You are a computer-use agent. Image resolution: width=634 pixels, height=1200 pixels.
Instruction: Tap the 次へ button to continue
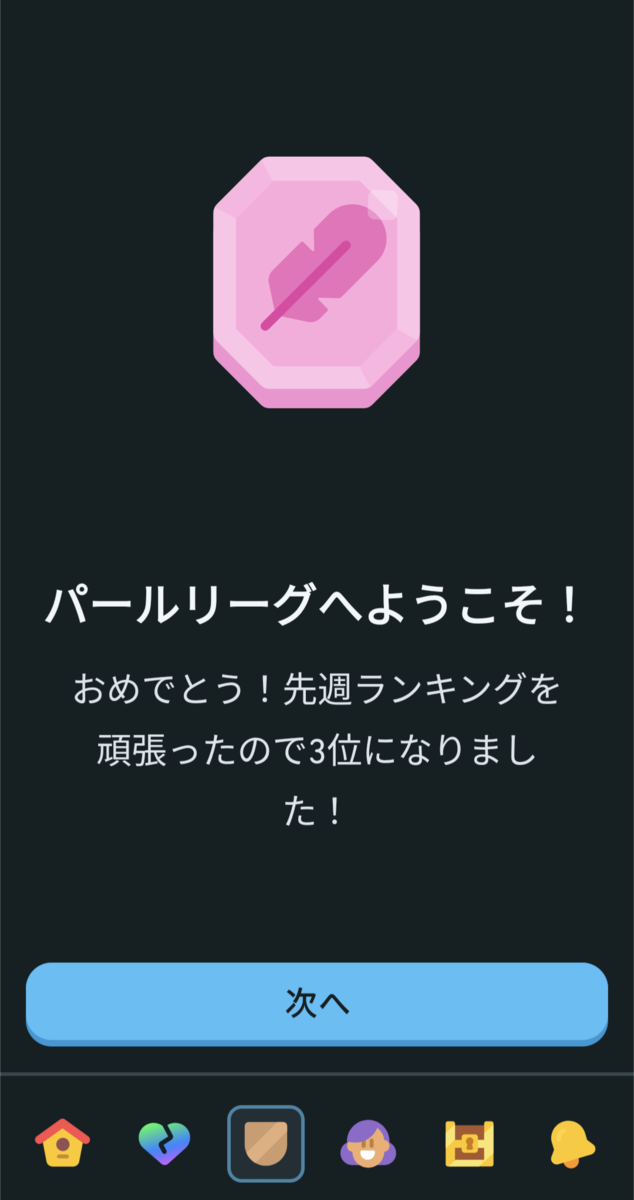click(317, 1003)
